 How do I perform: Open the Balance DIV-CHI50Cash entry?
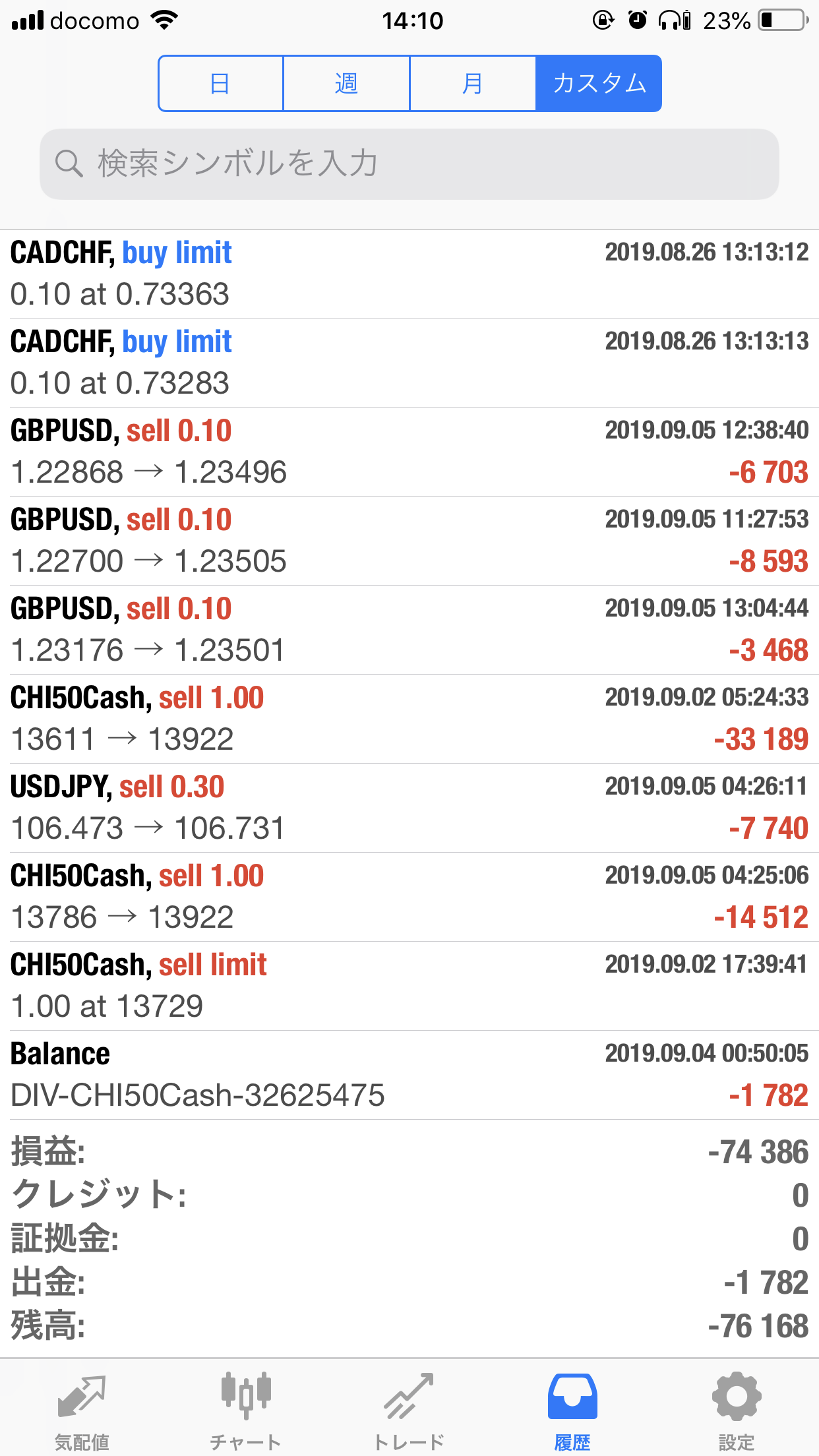pos(409,1075)
